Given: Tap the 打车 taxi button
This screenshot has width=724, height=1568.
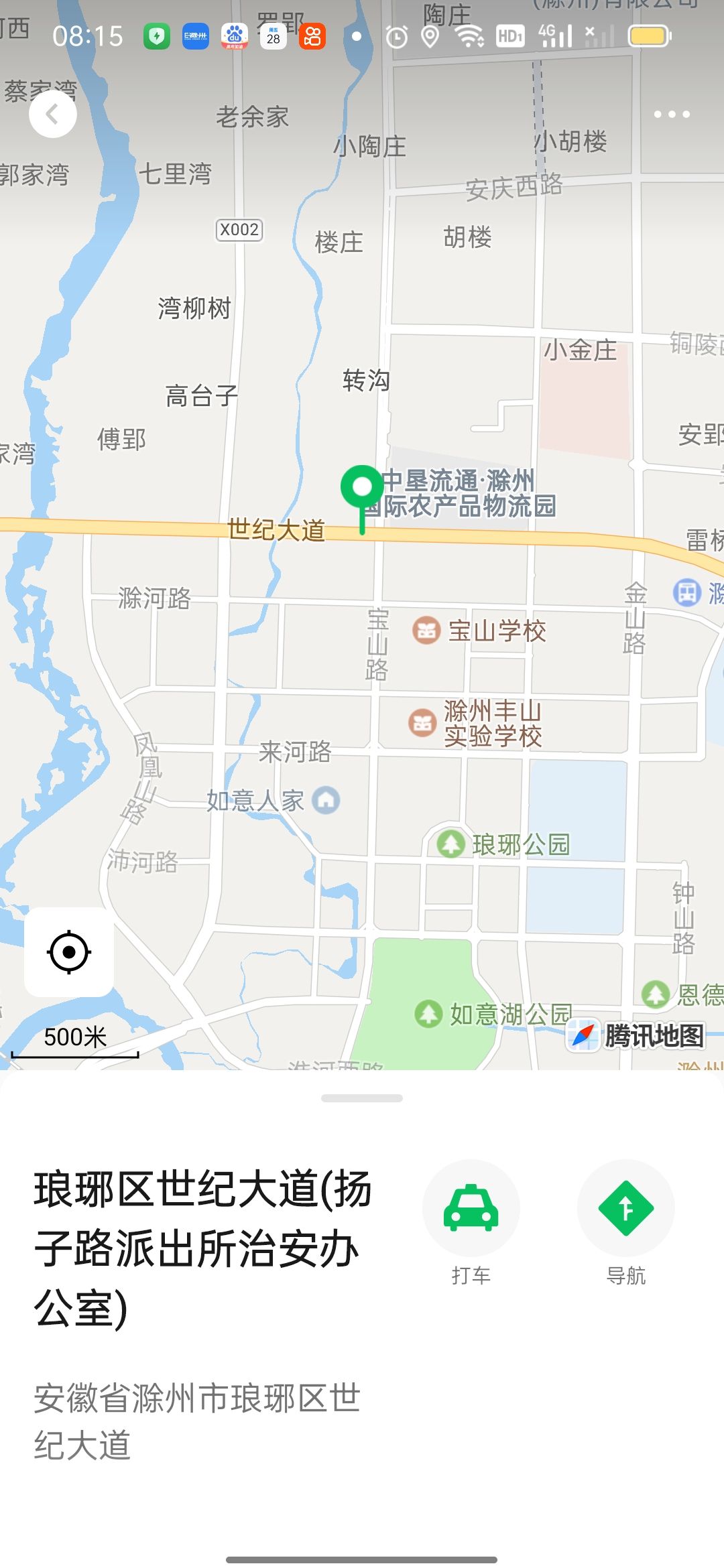Looking at the screenshot, I should (471, 1207).
